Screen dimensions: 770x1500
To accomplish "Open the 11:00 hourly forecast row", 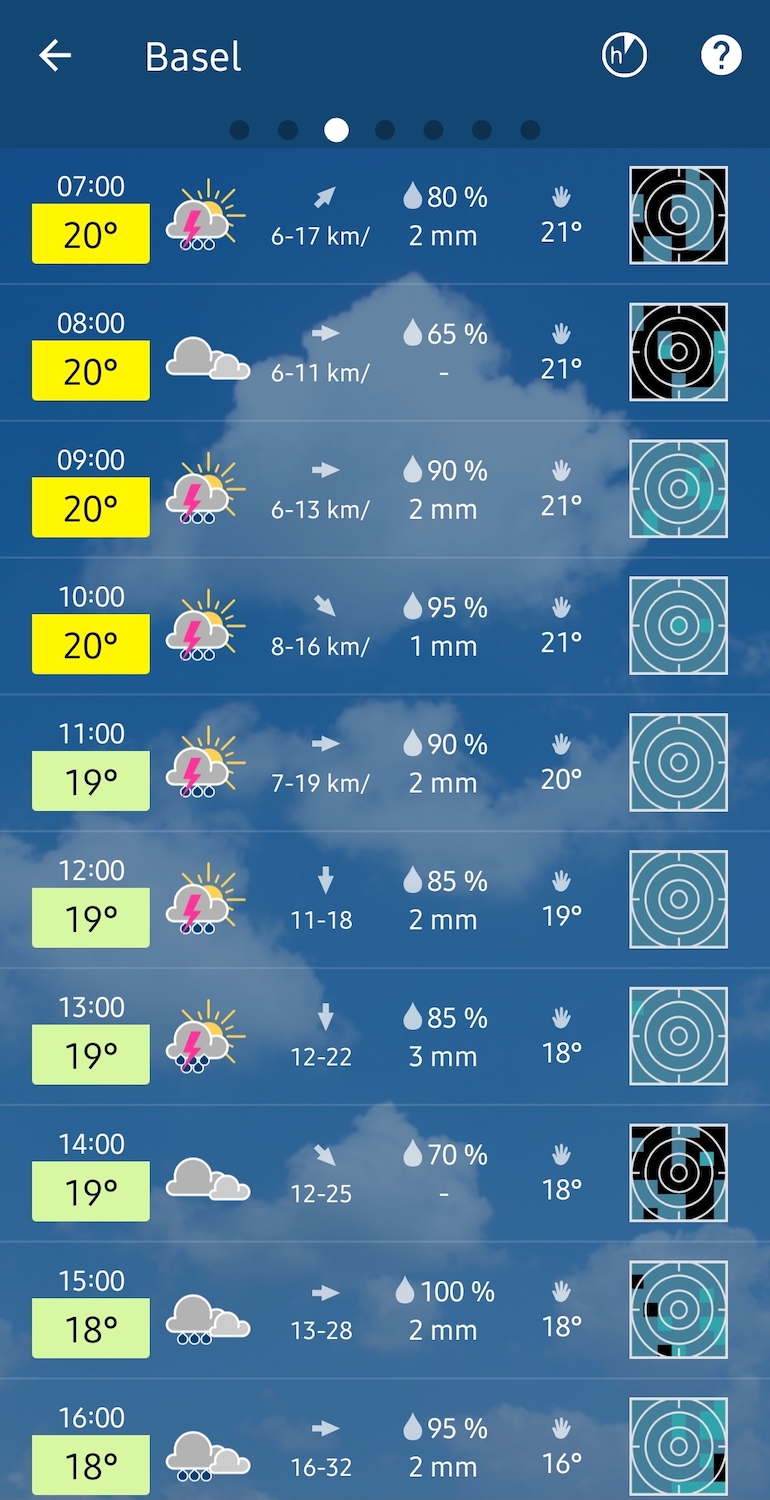I will coord(385,763).
